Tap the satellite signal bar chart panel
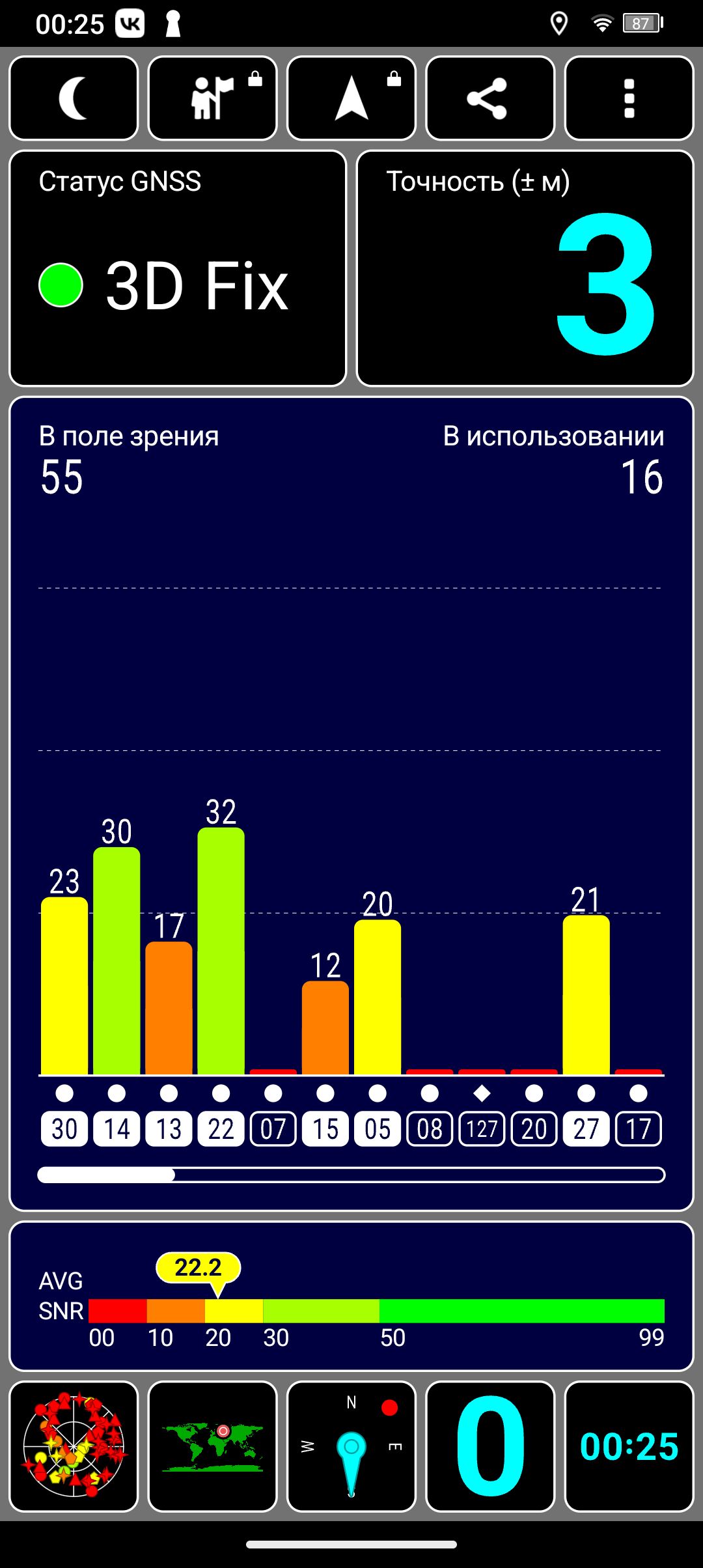The width and height of the screenshot is (703, 1568). click(351, 804)
